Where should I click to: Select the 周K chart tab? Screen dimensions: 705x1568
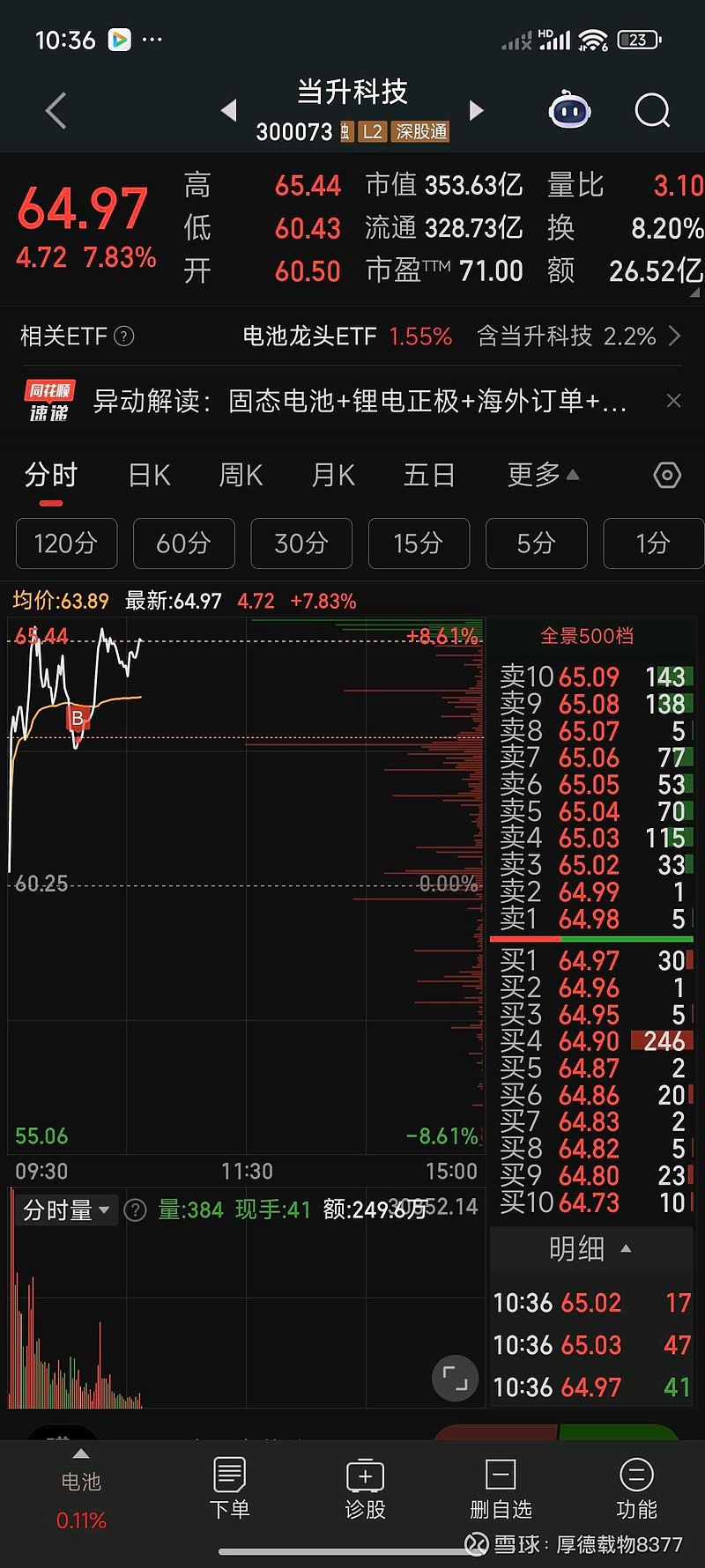point(241,476)
